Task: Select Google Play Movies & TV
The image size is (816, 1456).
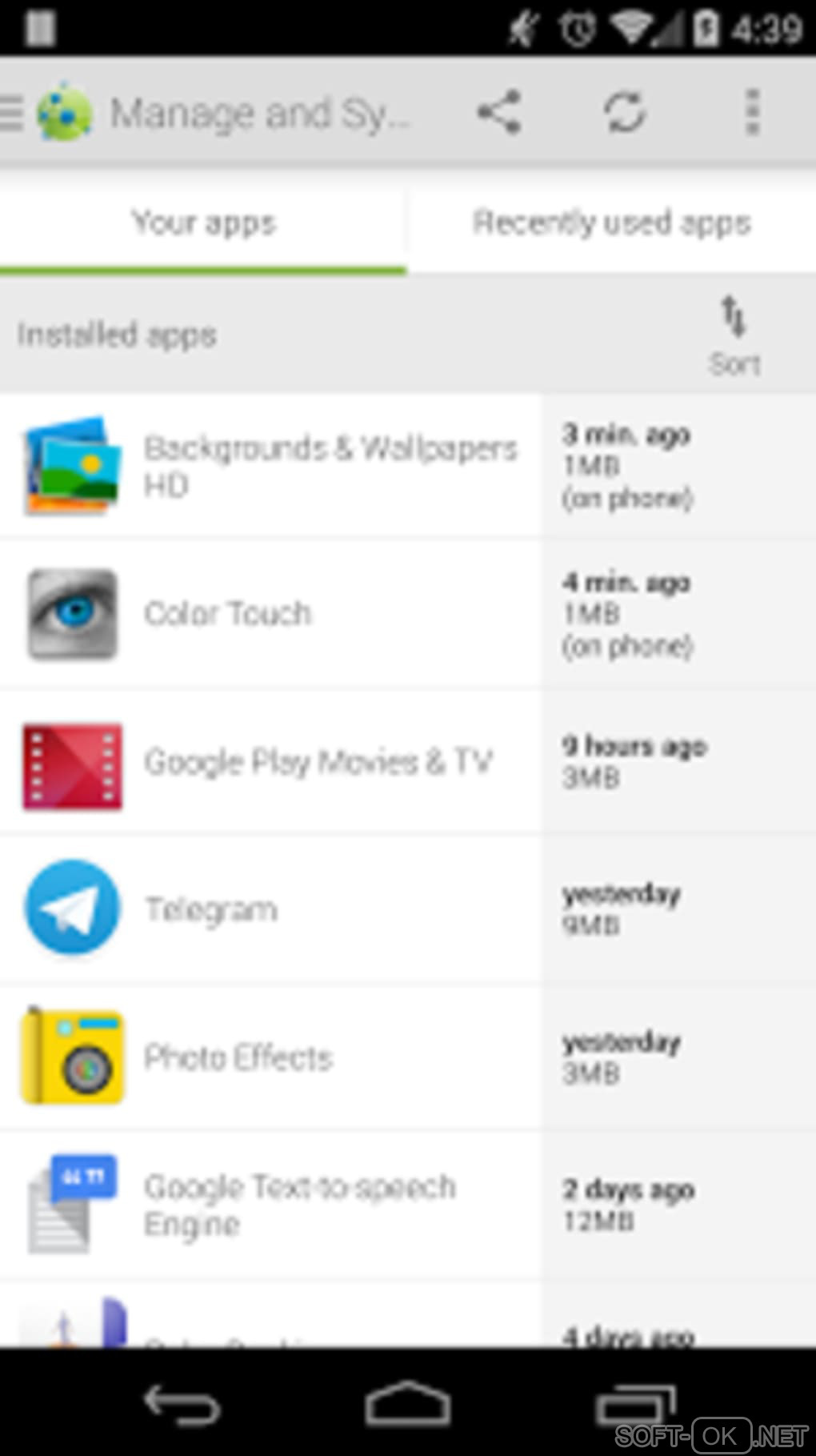Action: point(318,762)
